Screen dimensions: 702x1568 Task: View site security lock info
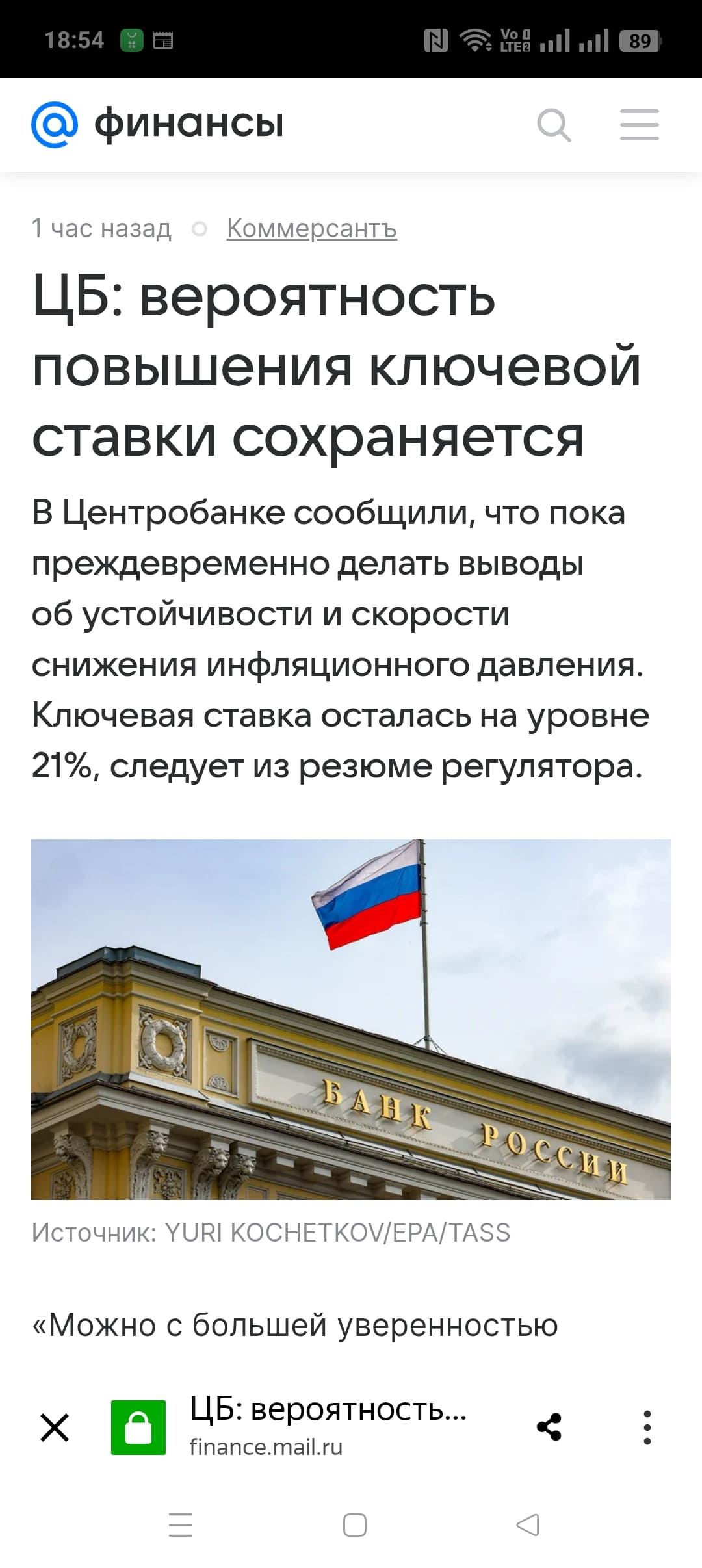coord(138,1428)
